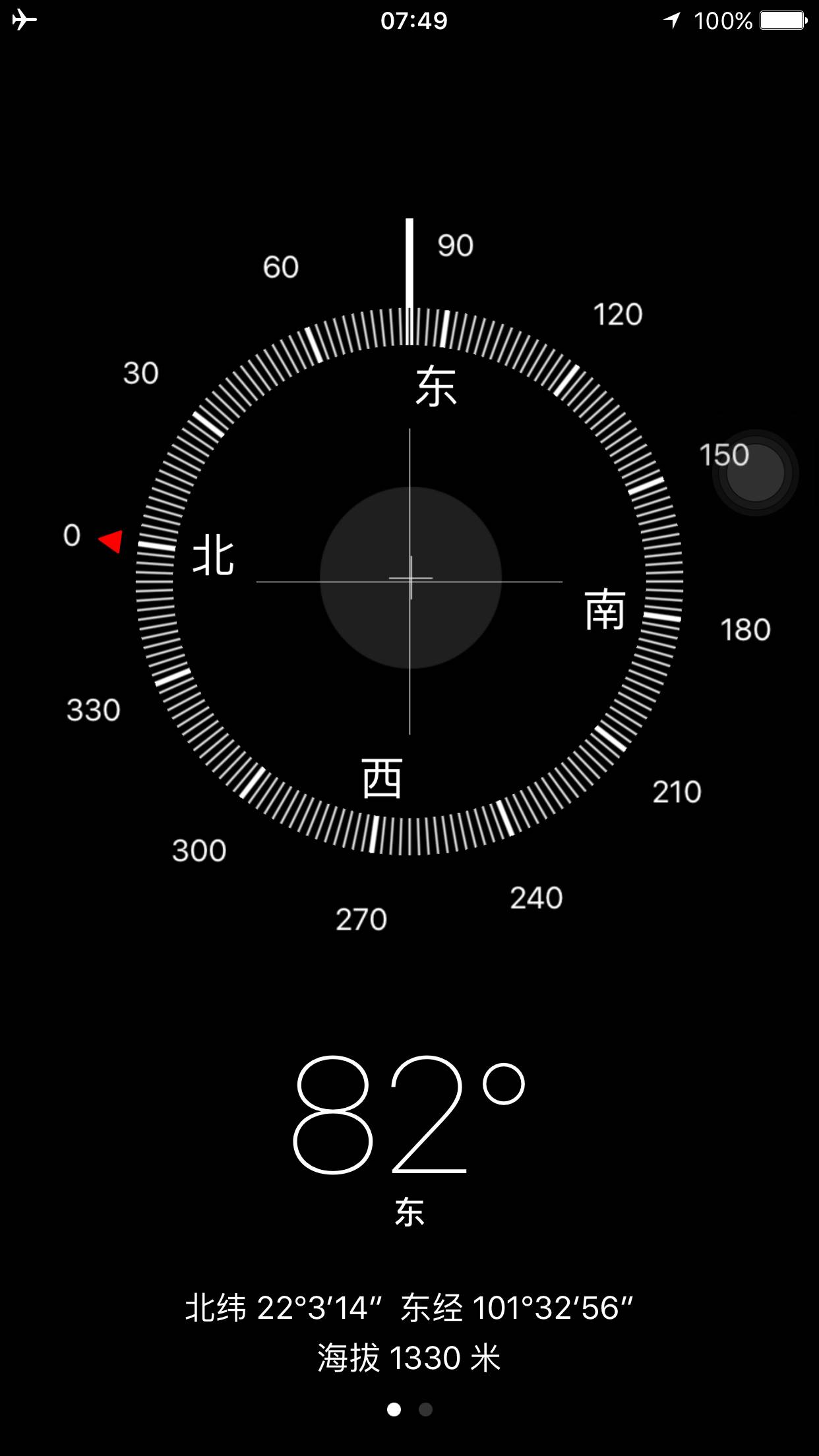Open coordinates in Maps
This screenshot has height=1456, width=819.
pos(409,1308)
